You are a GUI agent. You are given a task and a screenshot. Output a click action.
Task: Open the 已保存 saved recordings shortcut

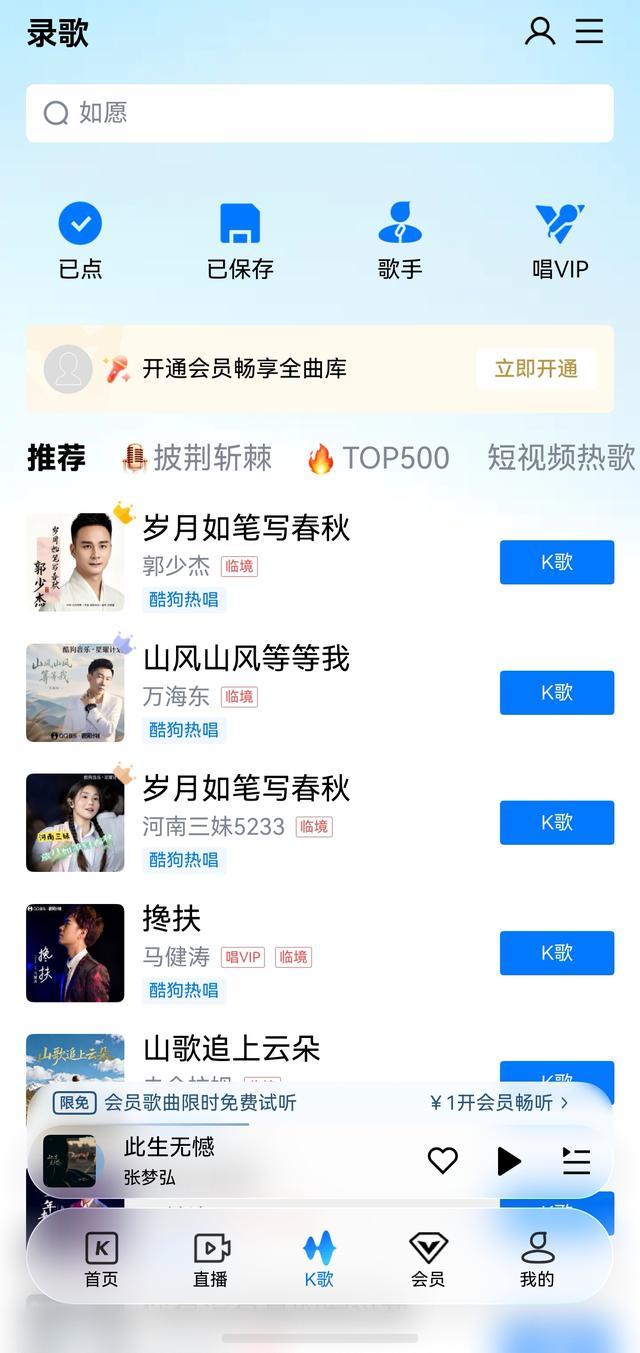240,241
